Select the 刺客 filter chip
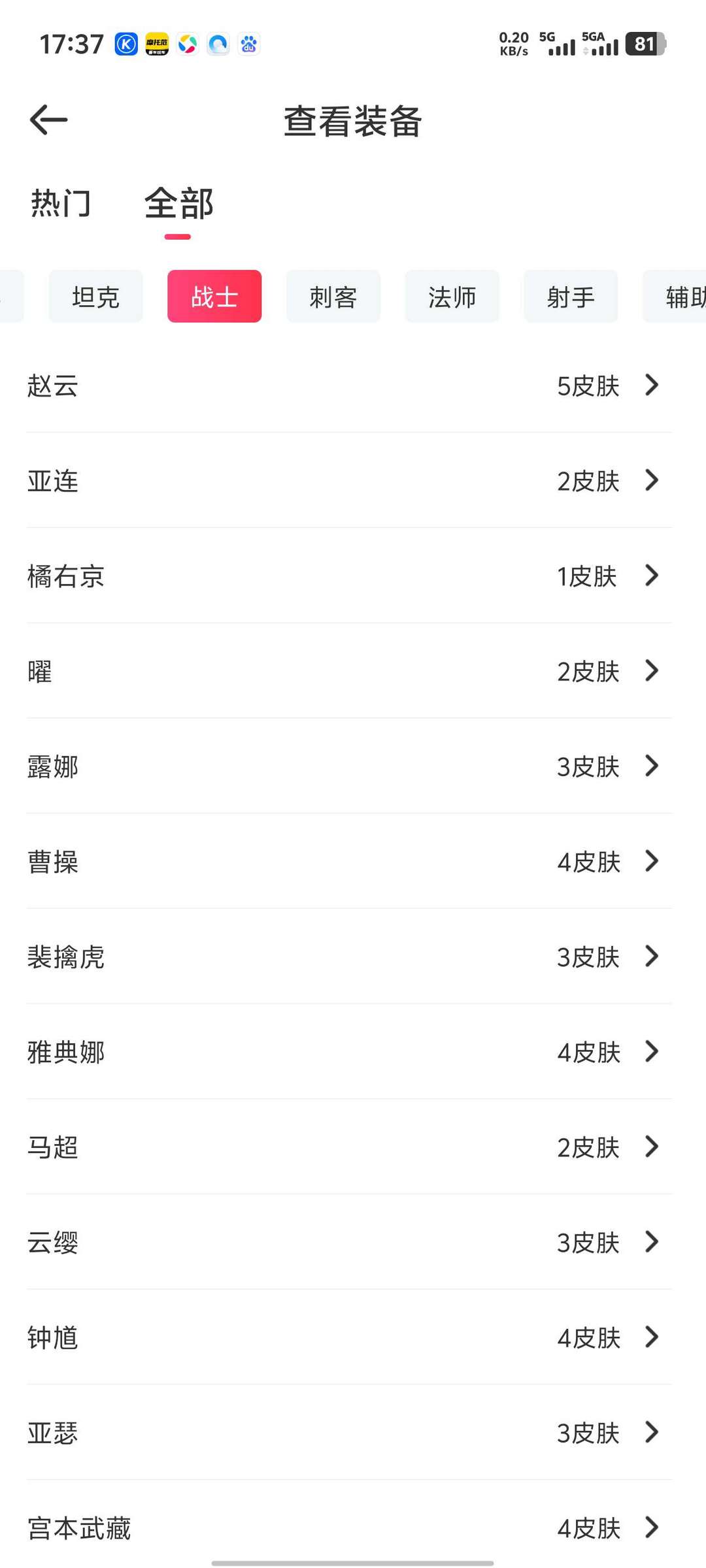The image size is (706, 1568). point(333,297)
